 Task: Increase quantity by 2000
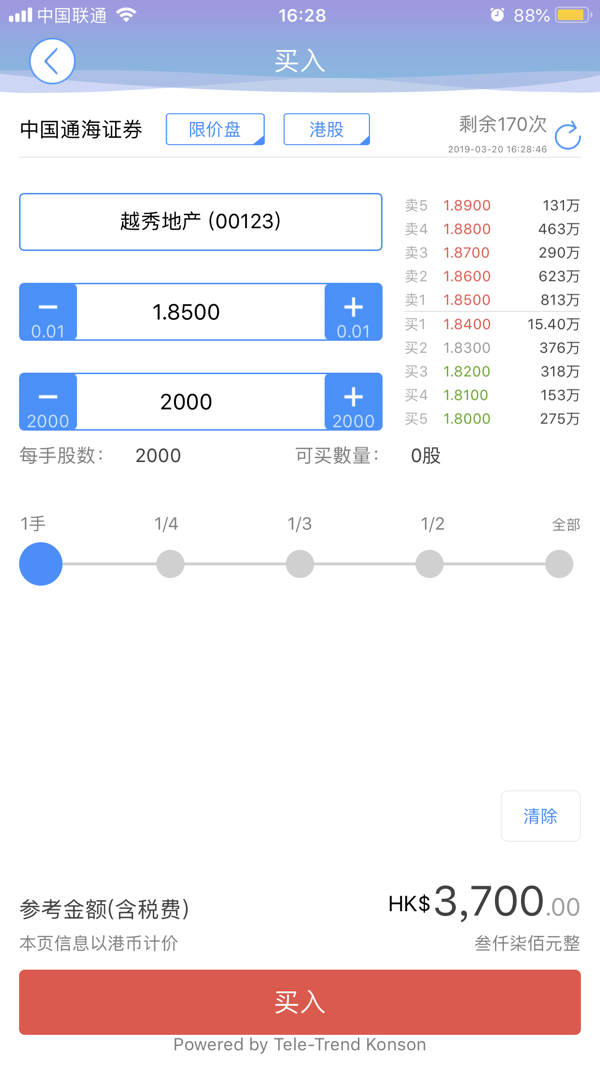coord(354,401)
